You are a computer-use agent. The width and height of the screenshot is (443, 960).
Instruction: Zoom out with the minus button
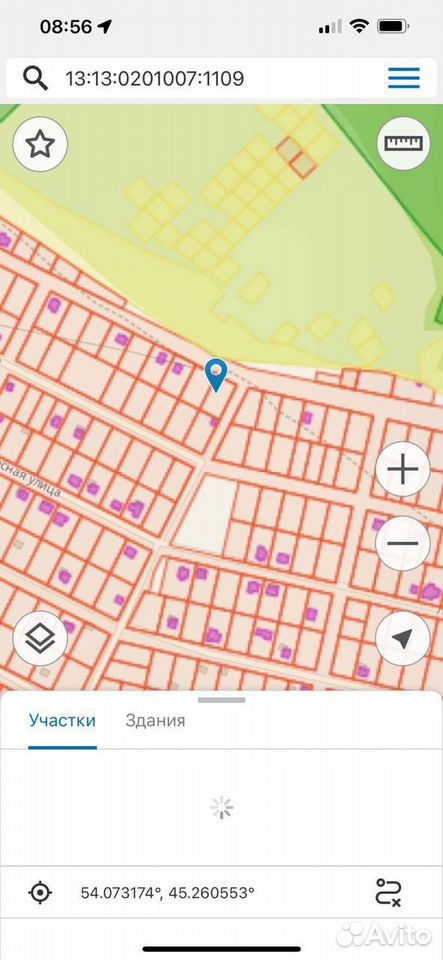(x=403, y=544)
